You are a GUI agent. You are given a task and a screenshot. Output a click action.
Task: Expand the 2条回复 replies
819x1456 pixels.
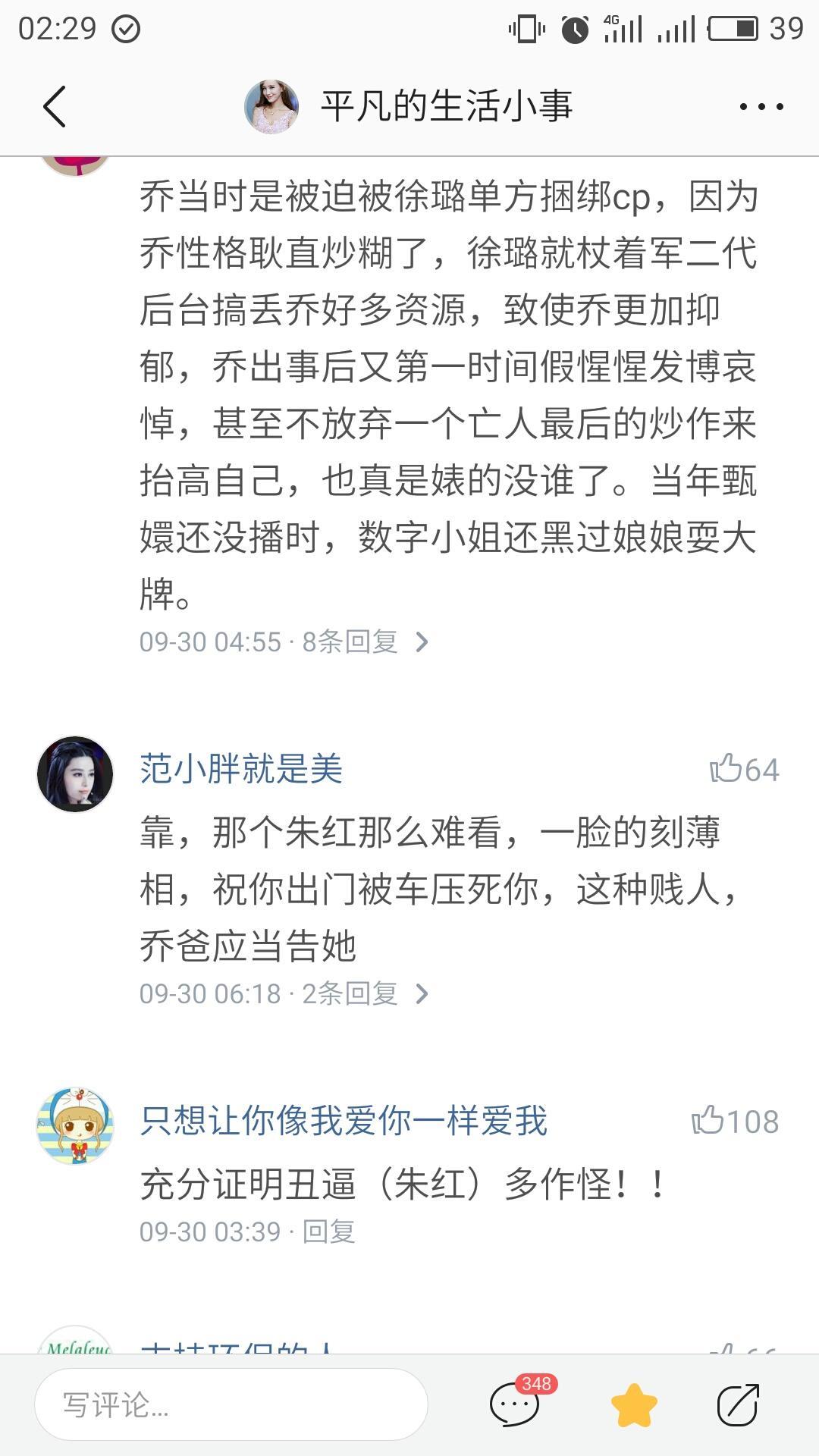(x=366, y=993)
